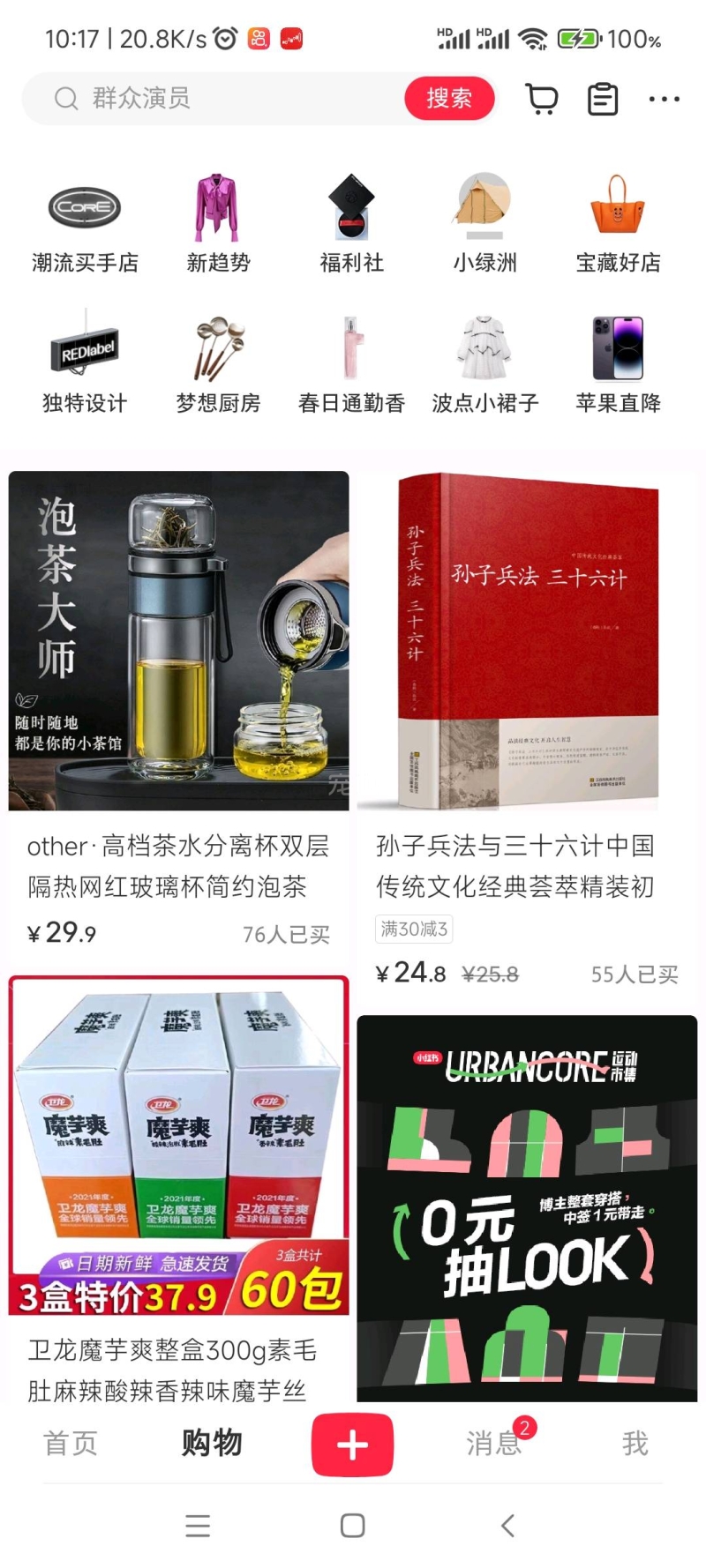Viewport: 706px width, 1568px height.
Task: Enter the 福利社 section
Action: tap(351, 224)
